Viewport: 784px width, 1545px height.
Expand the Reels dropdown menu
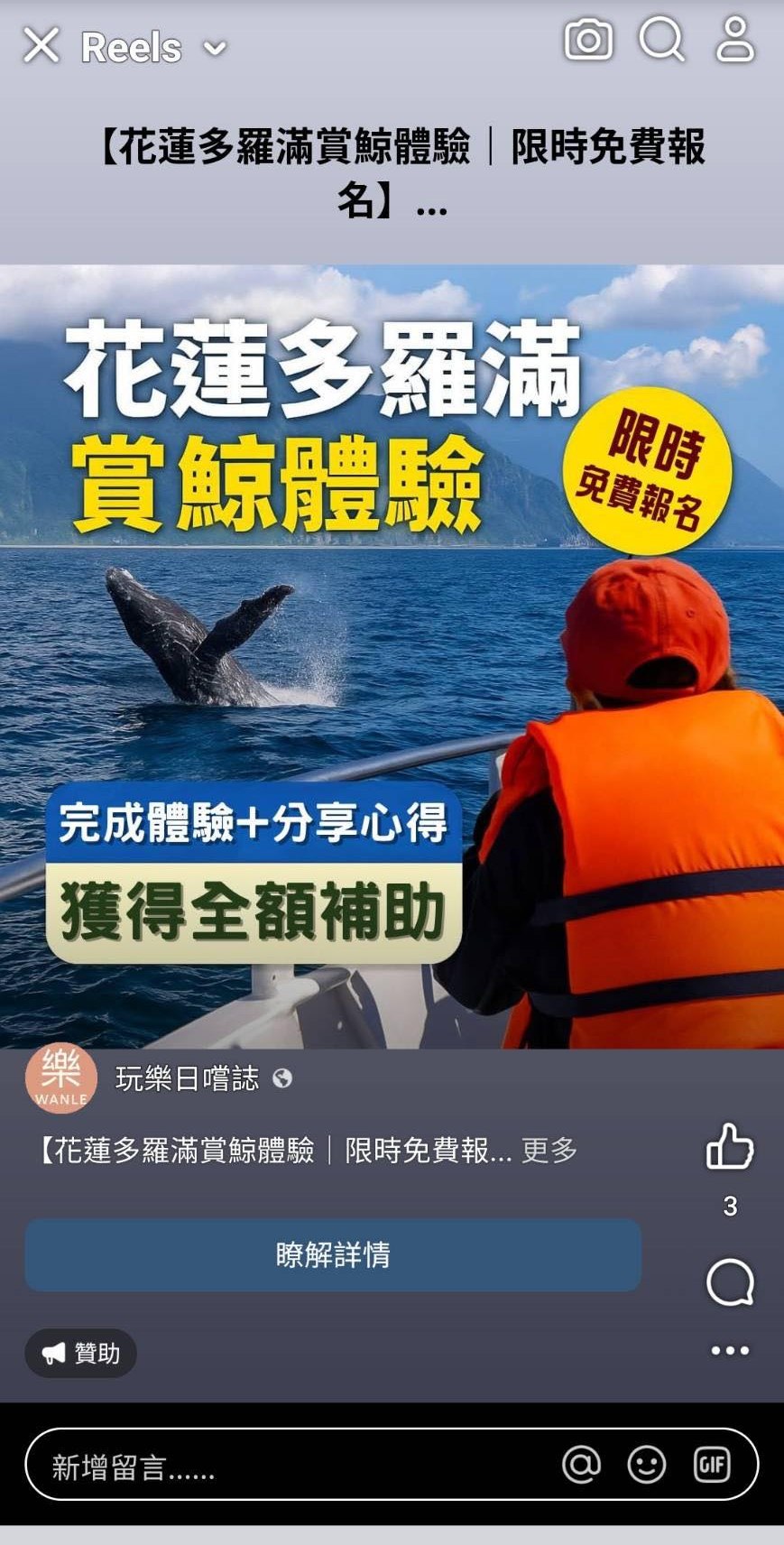tap(215, 48)
